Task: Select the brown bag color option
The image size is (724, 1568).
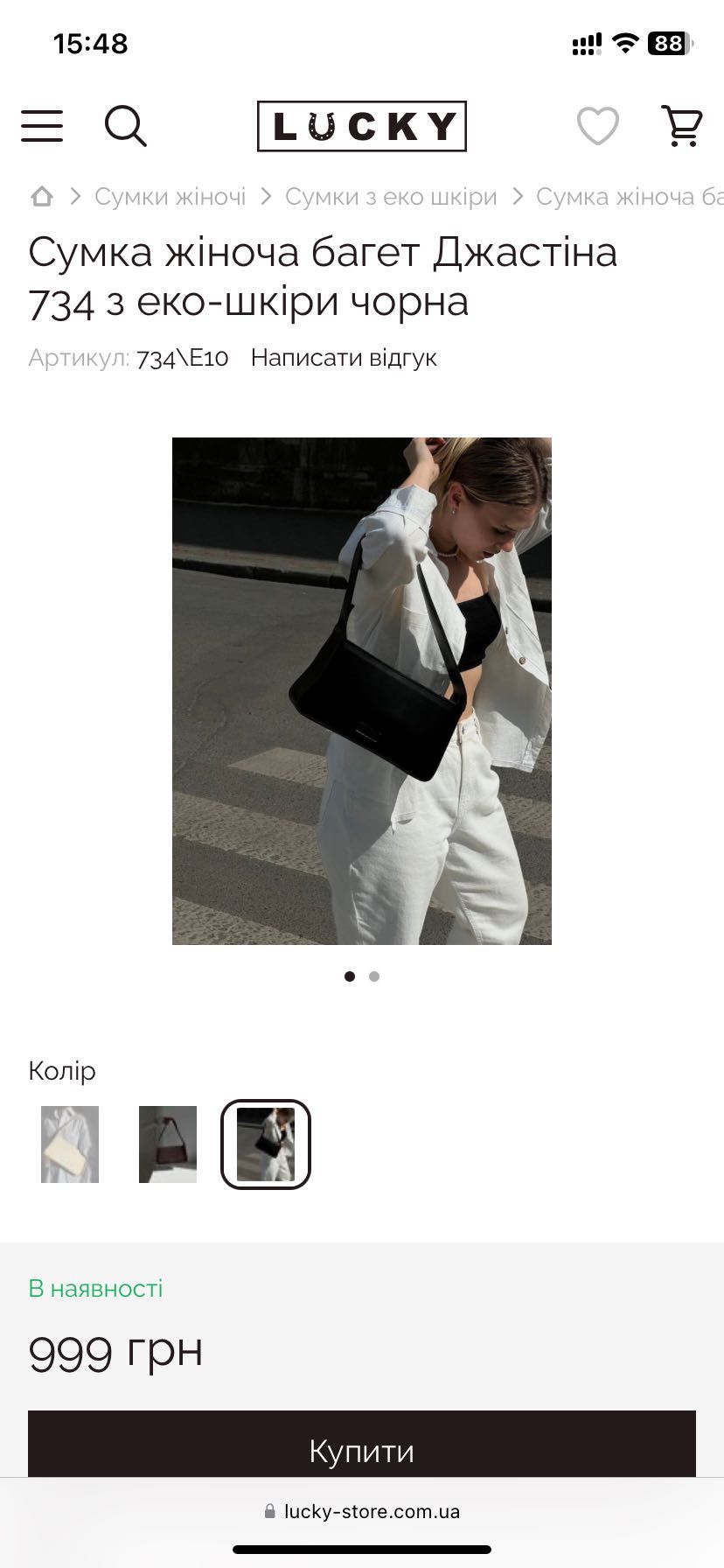Action: [x=168, y=1144]
